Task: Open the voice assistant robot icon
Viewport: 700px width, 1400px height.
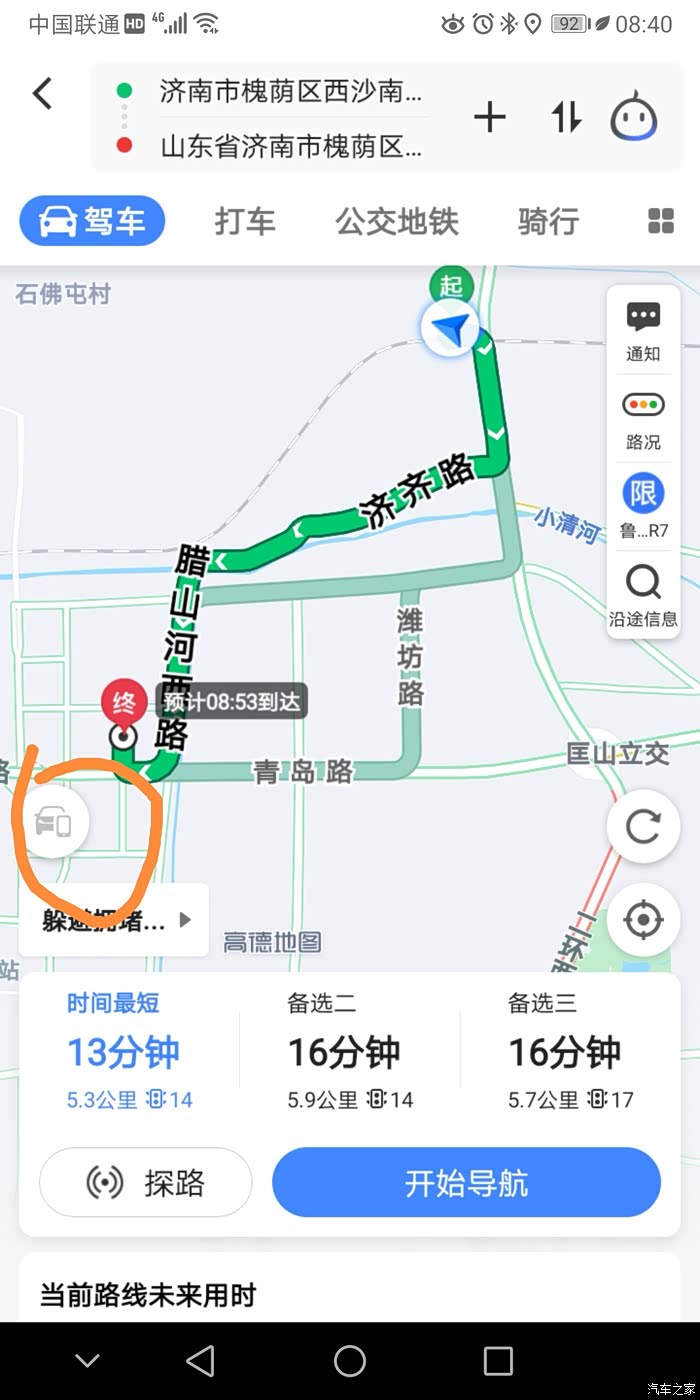Action: click(x=634, y=118)
